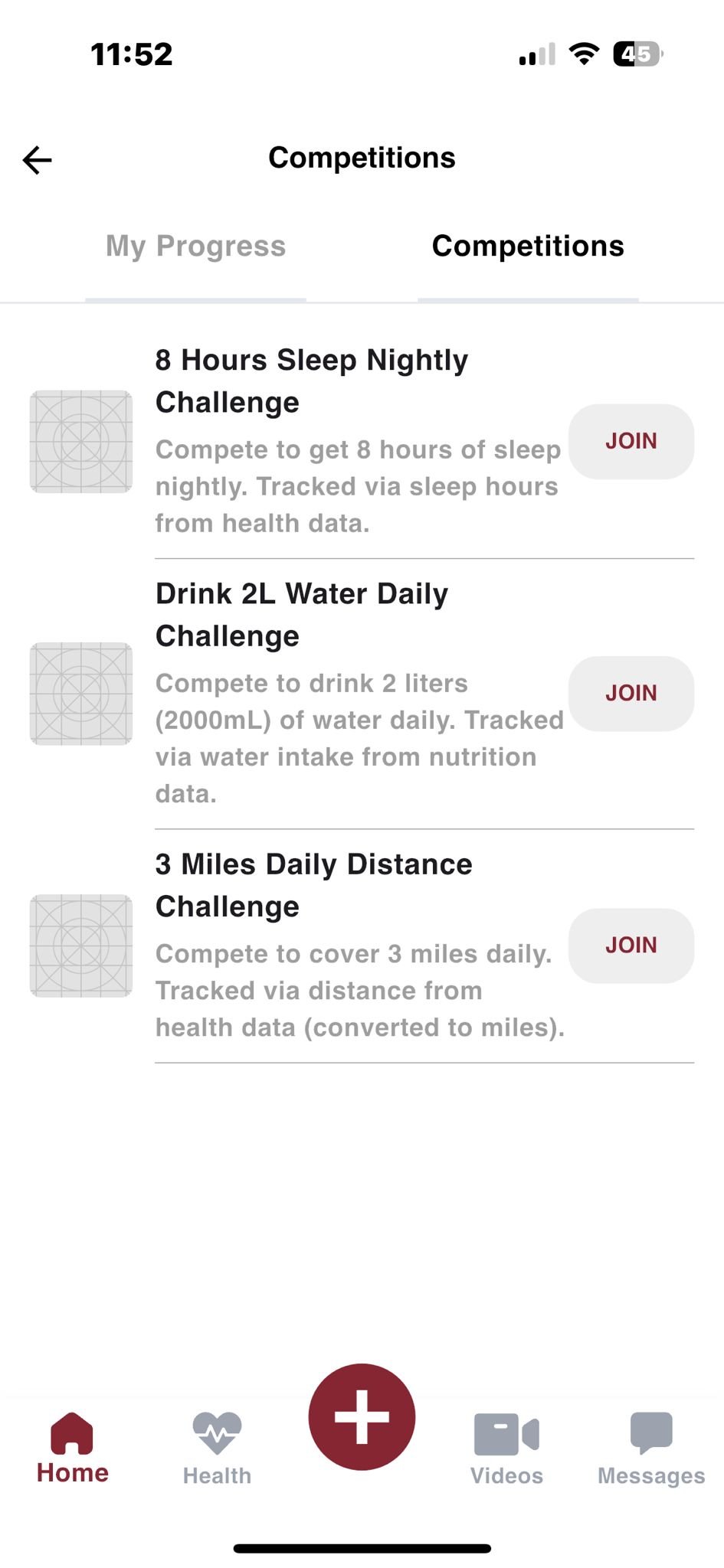
Task: Select the Competitions tab
Action: tap(528, 247)
